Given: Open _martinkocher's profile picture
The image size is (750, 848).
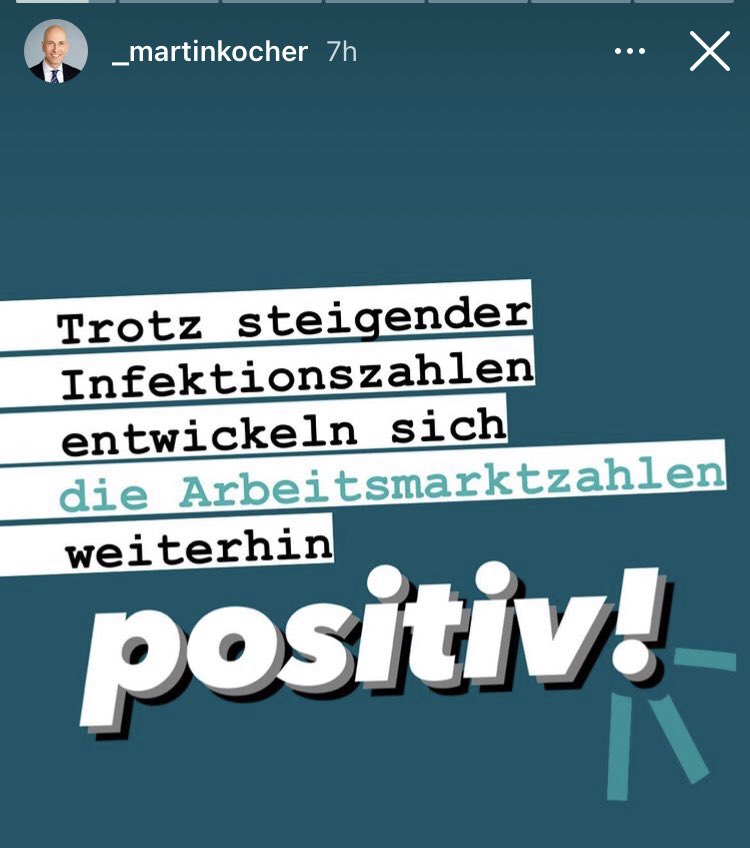Looking at the screenshot, I should (56, 52).
